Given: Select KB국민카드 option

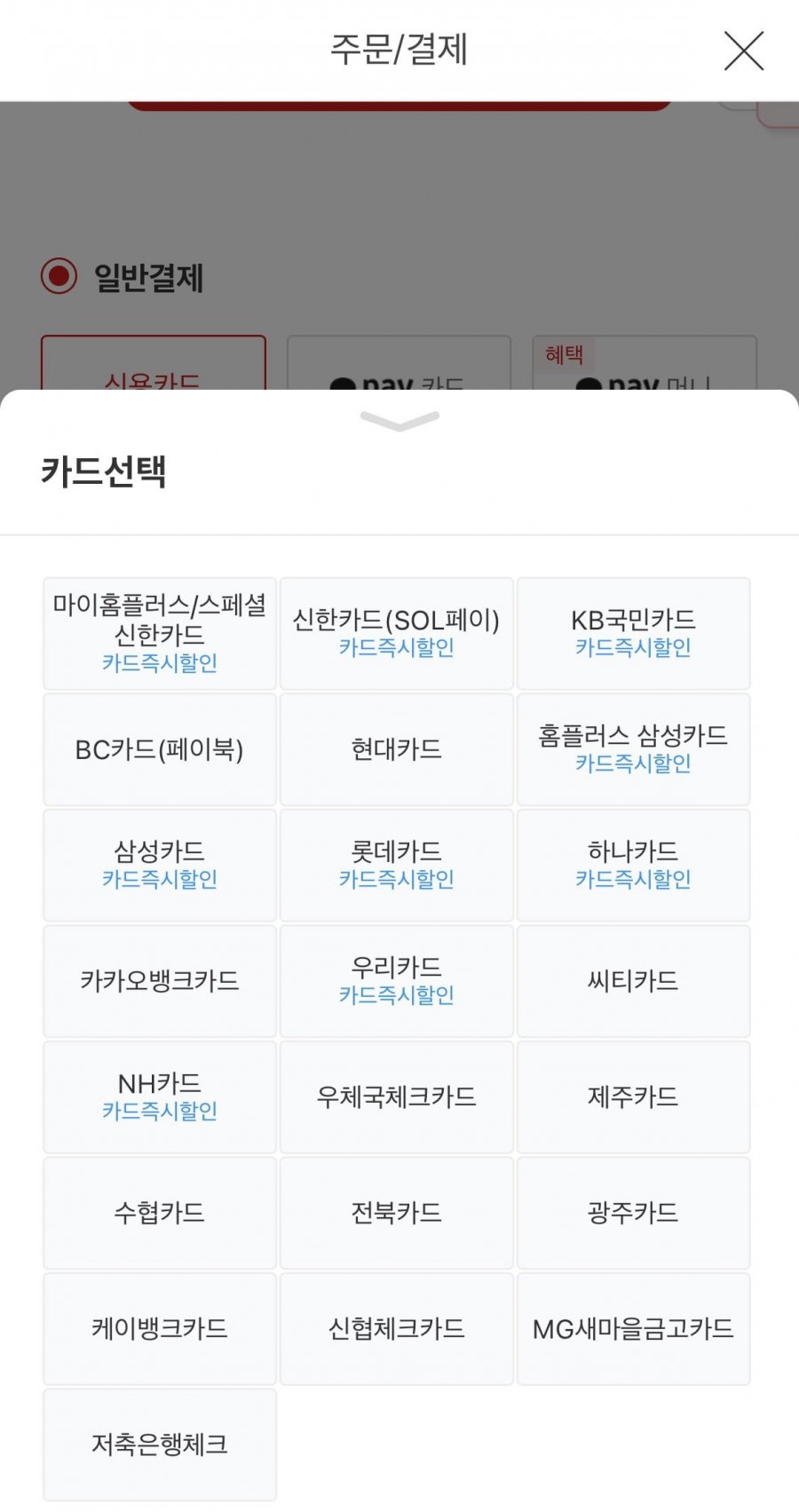Looking at the screenshot, I should click(x=633, y=634).
